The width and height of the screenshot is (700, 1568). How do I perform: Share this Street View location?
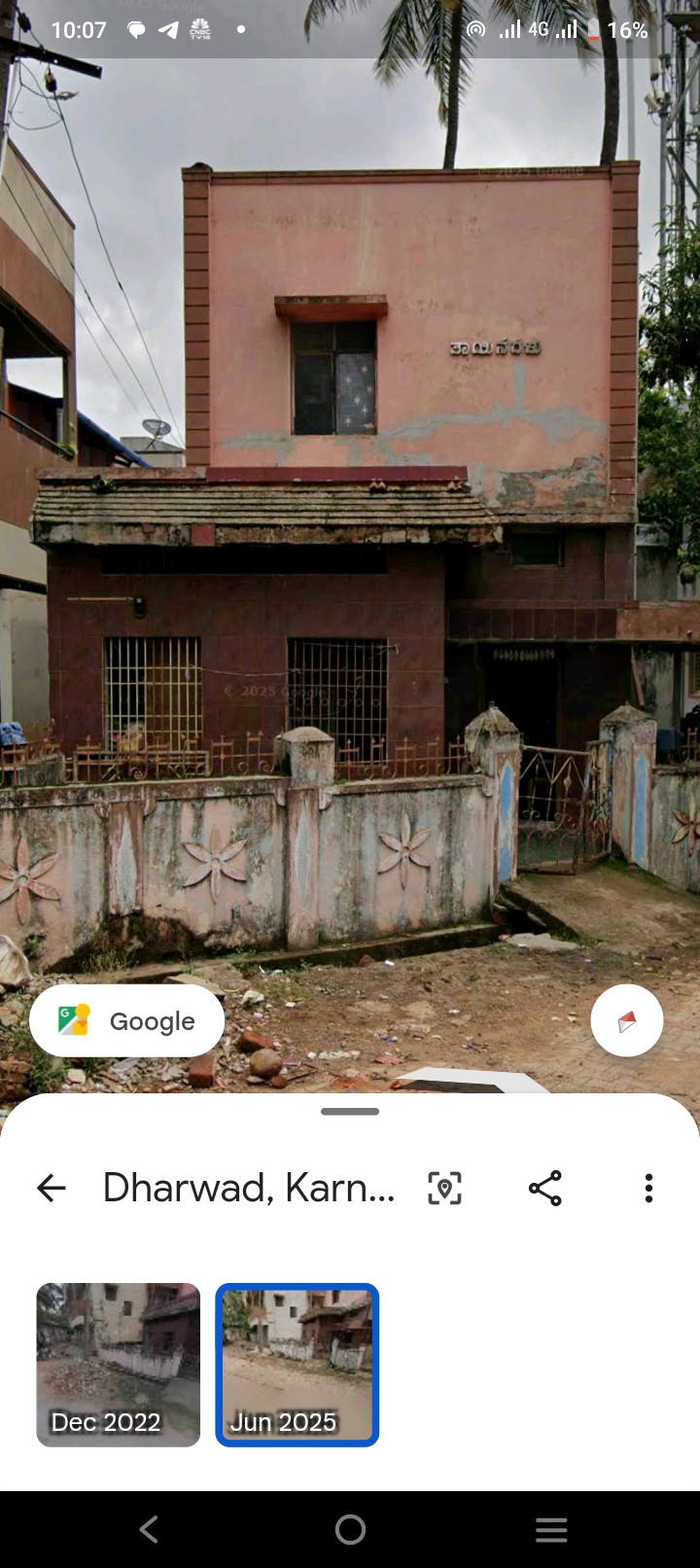coord(545,1188)
